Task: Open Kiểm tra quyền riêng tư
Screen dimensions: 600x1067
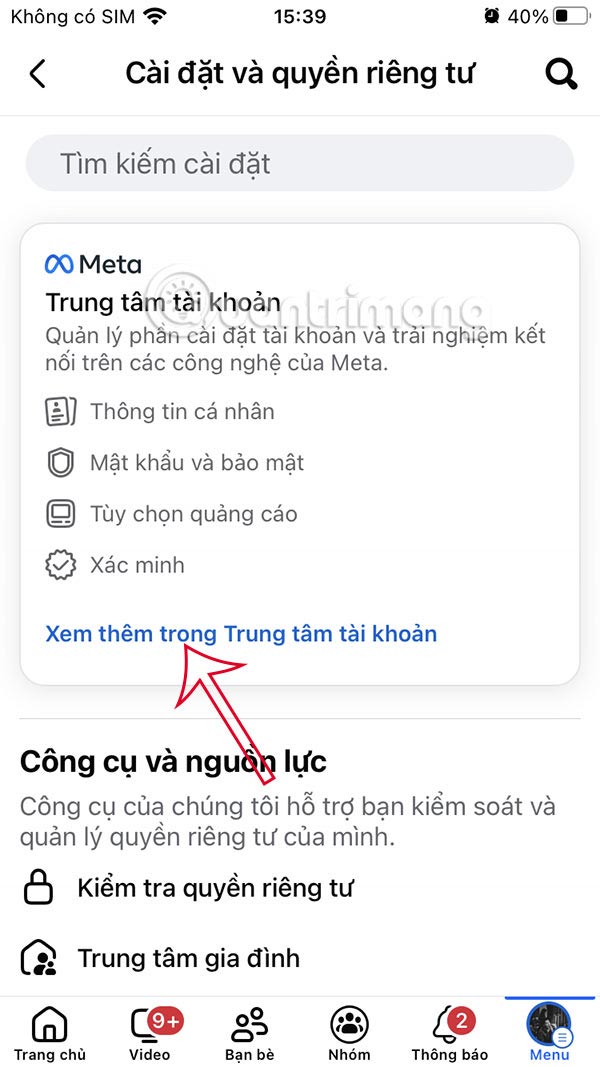Action: (x=215, y=887)
